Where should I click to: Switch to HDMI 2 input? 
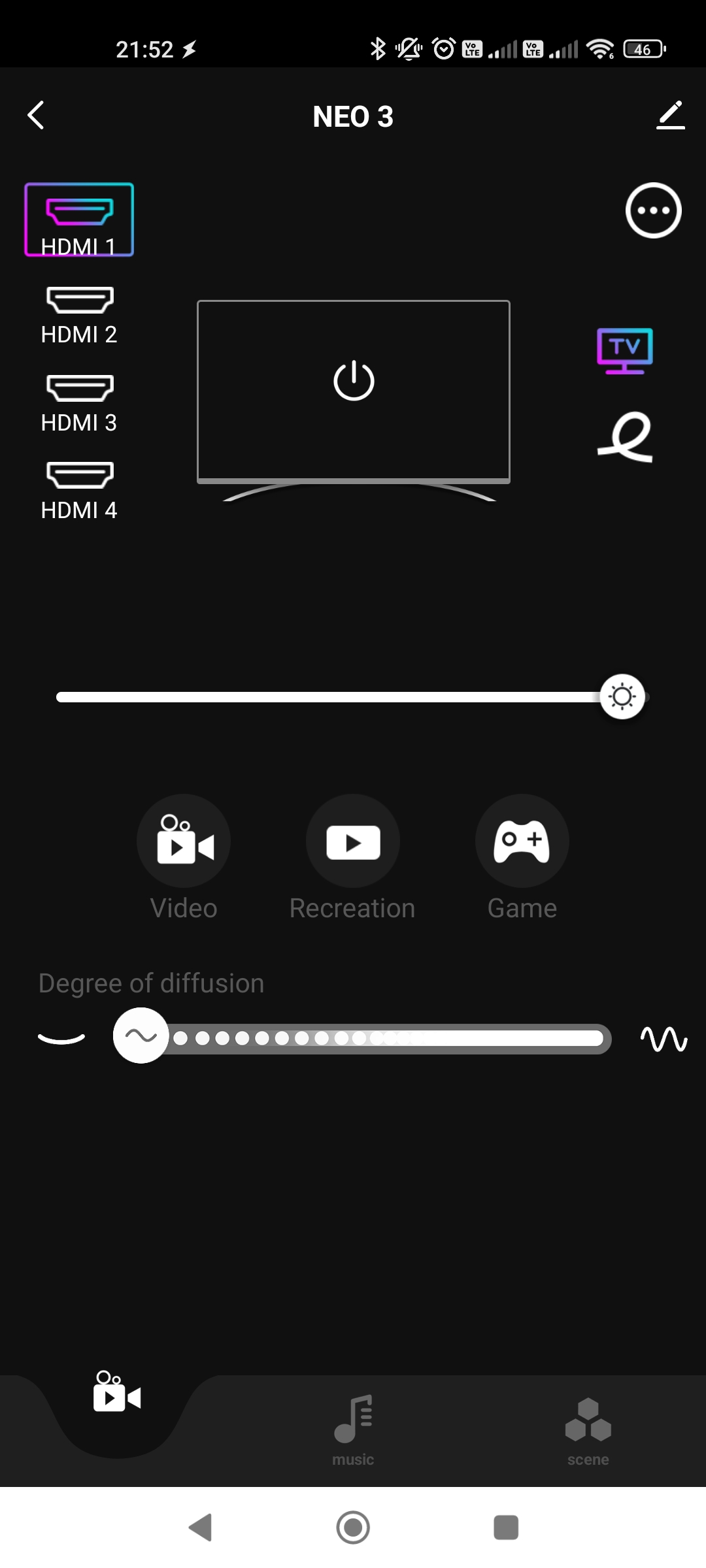click(x=79, y=316)
